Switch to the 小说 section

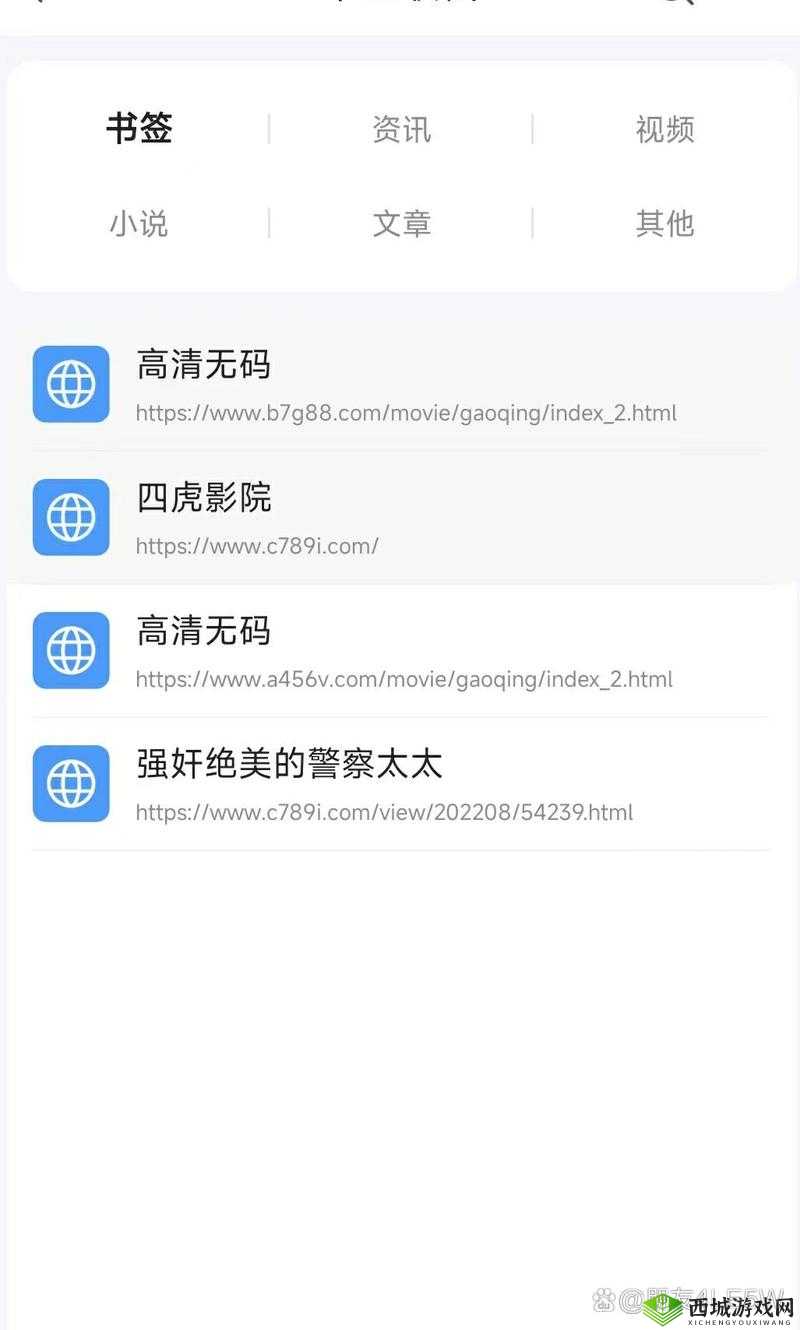point(138,224)
